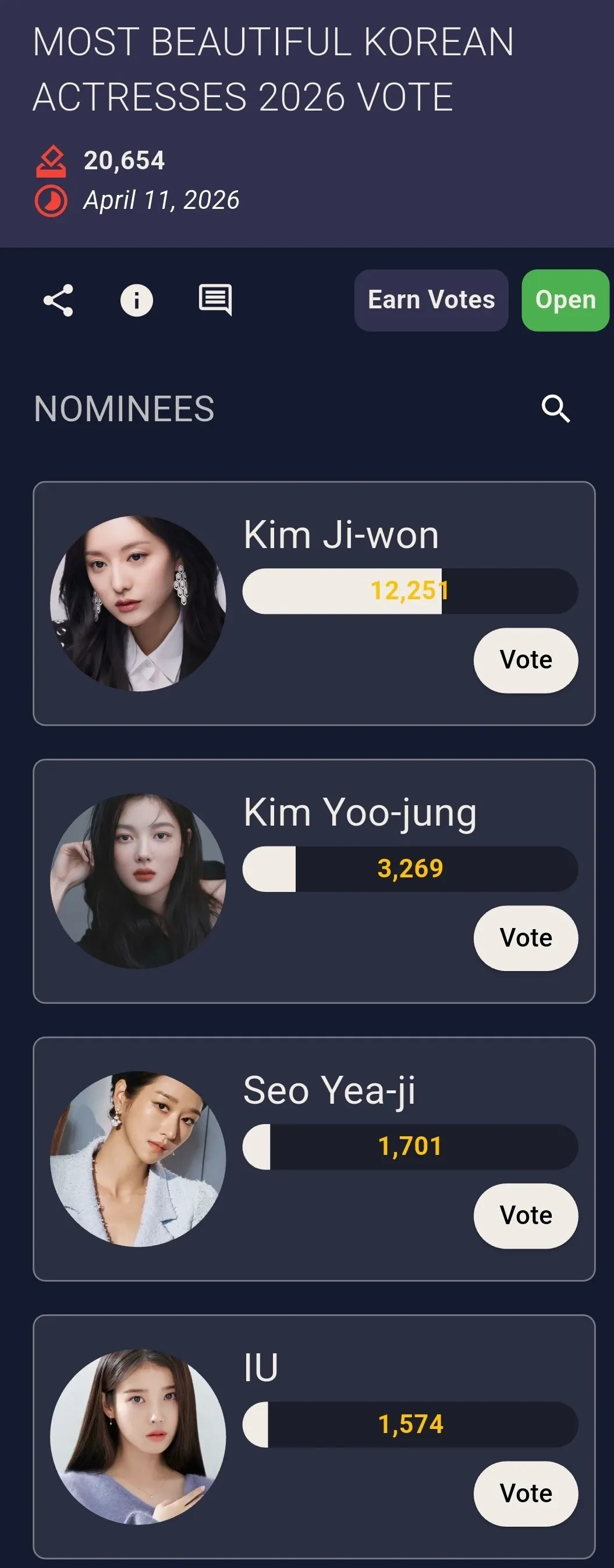Vote for Kim Ji-won
The image size is (614, 1568).
click(525, 660)
